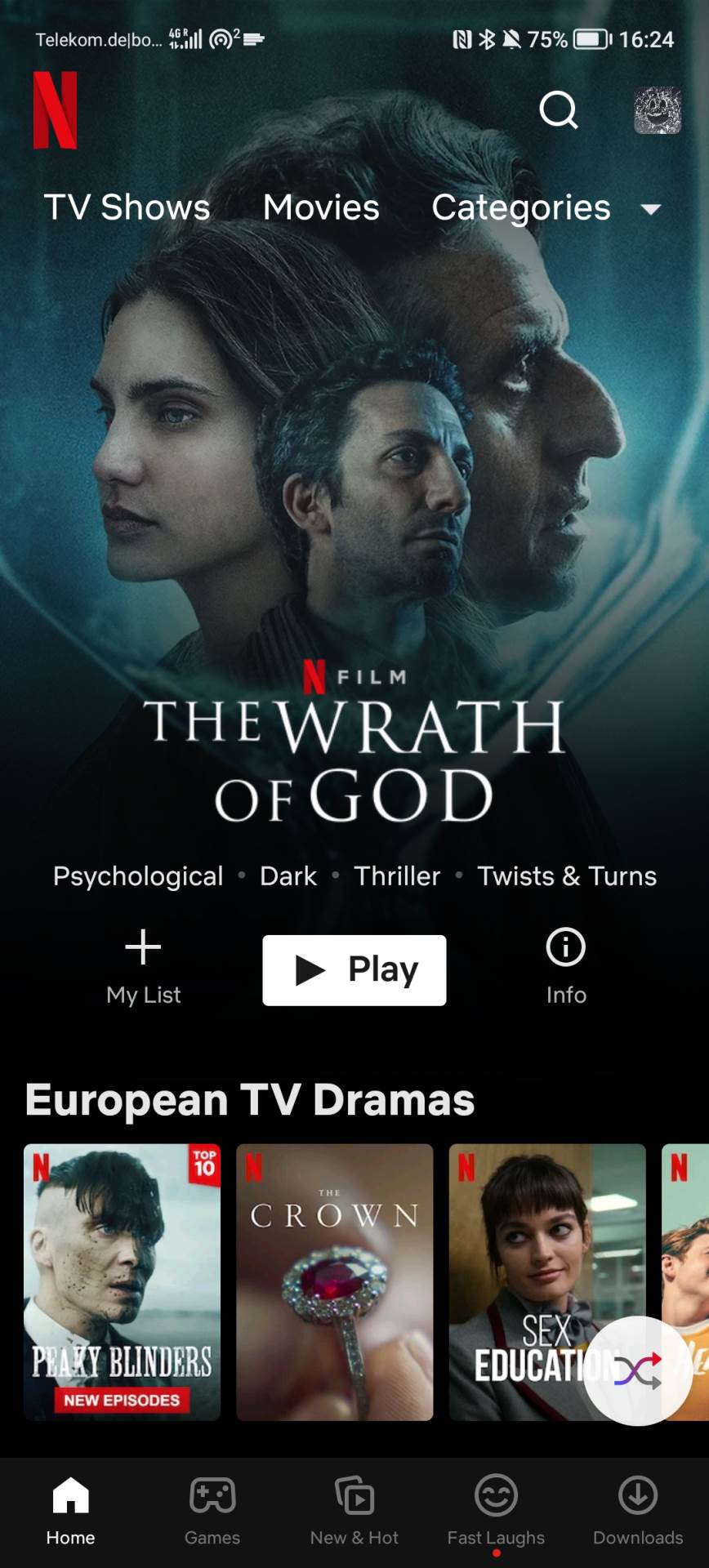Play The Wrath of God
This screenshot has width=709, height=1568.
click(354, 970)
